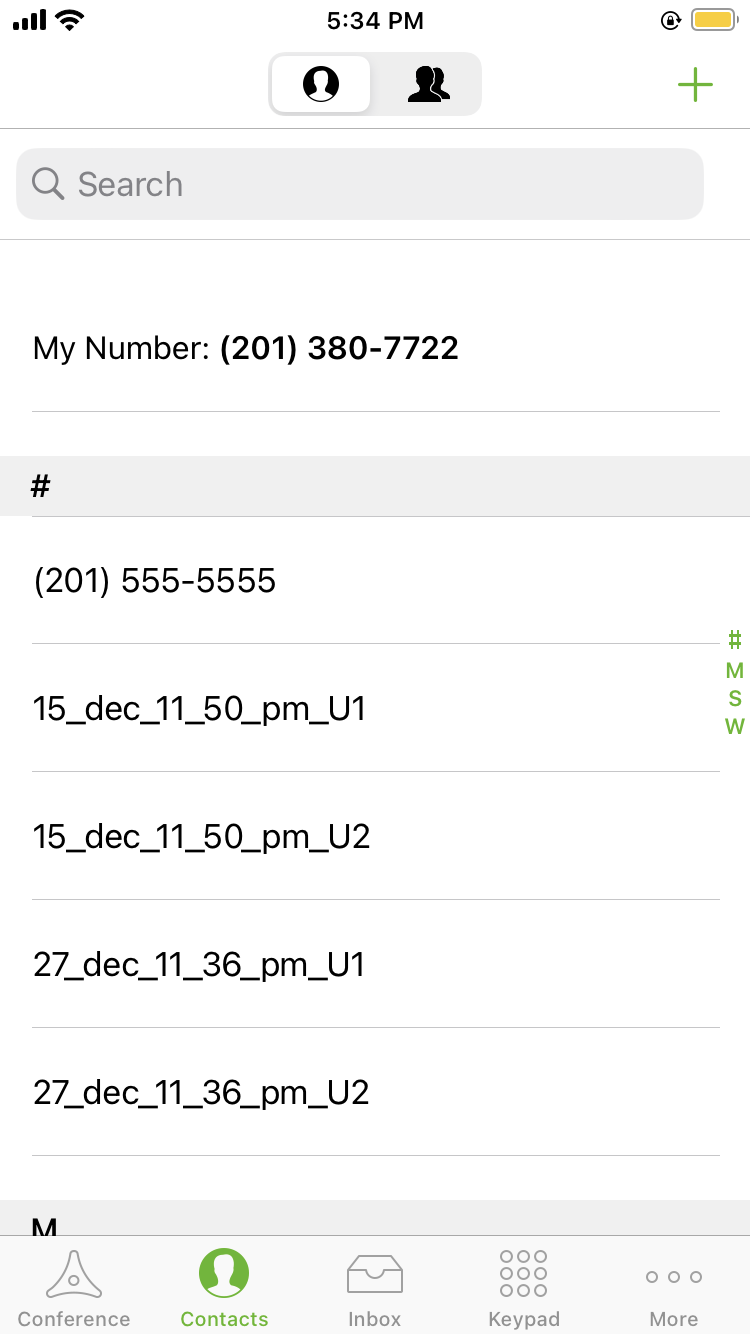Image resolution: width=750 pixels, height=1334 pixels.
Task: Open contact 27_dec_11_36_pm_U1
Action: pyautogui.click(x=376, y=964)
